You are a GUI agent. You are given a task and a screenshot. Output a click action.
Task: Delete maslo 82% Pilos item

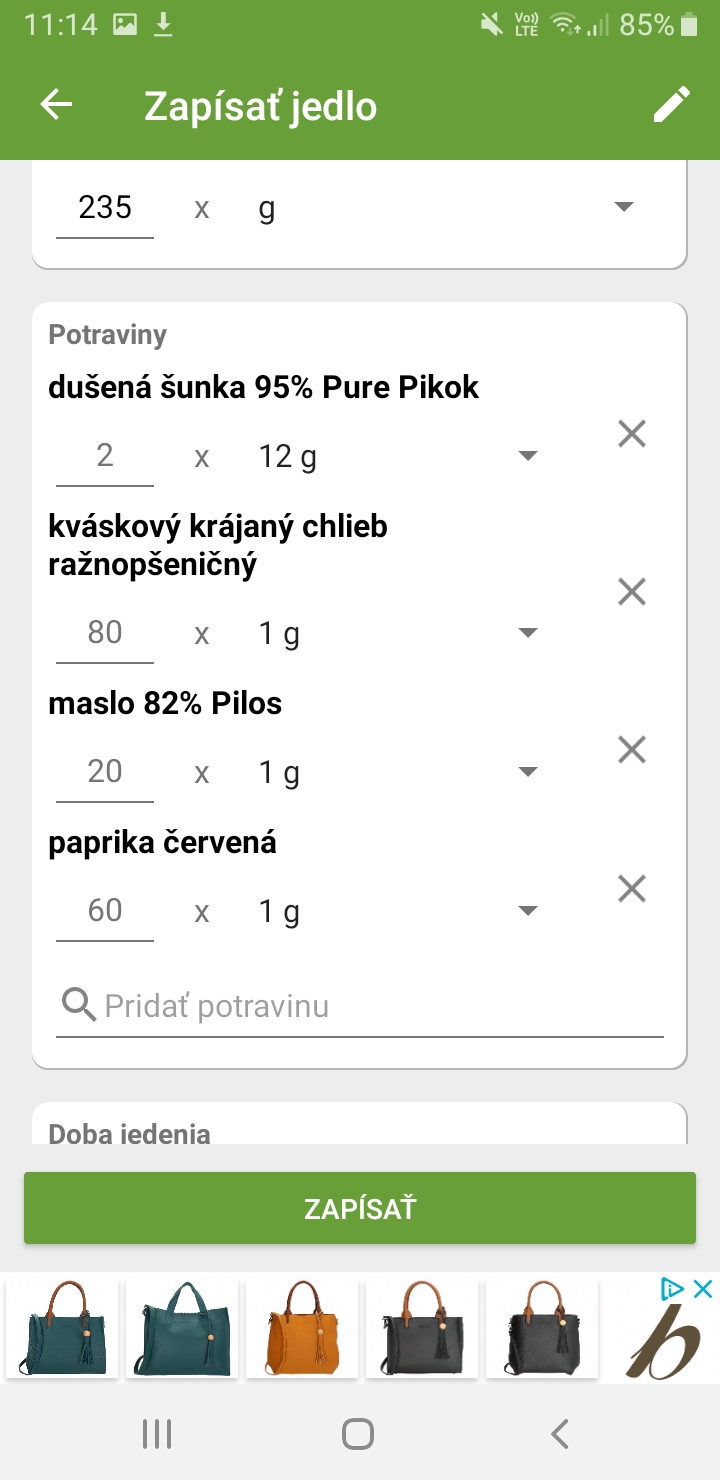pos(631,750)
